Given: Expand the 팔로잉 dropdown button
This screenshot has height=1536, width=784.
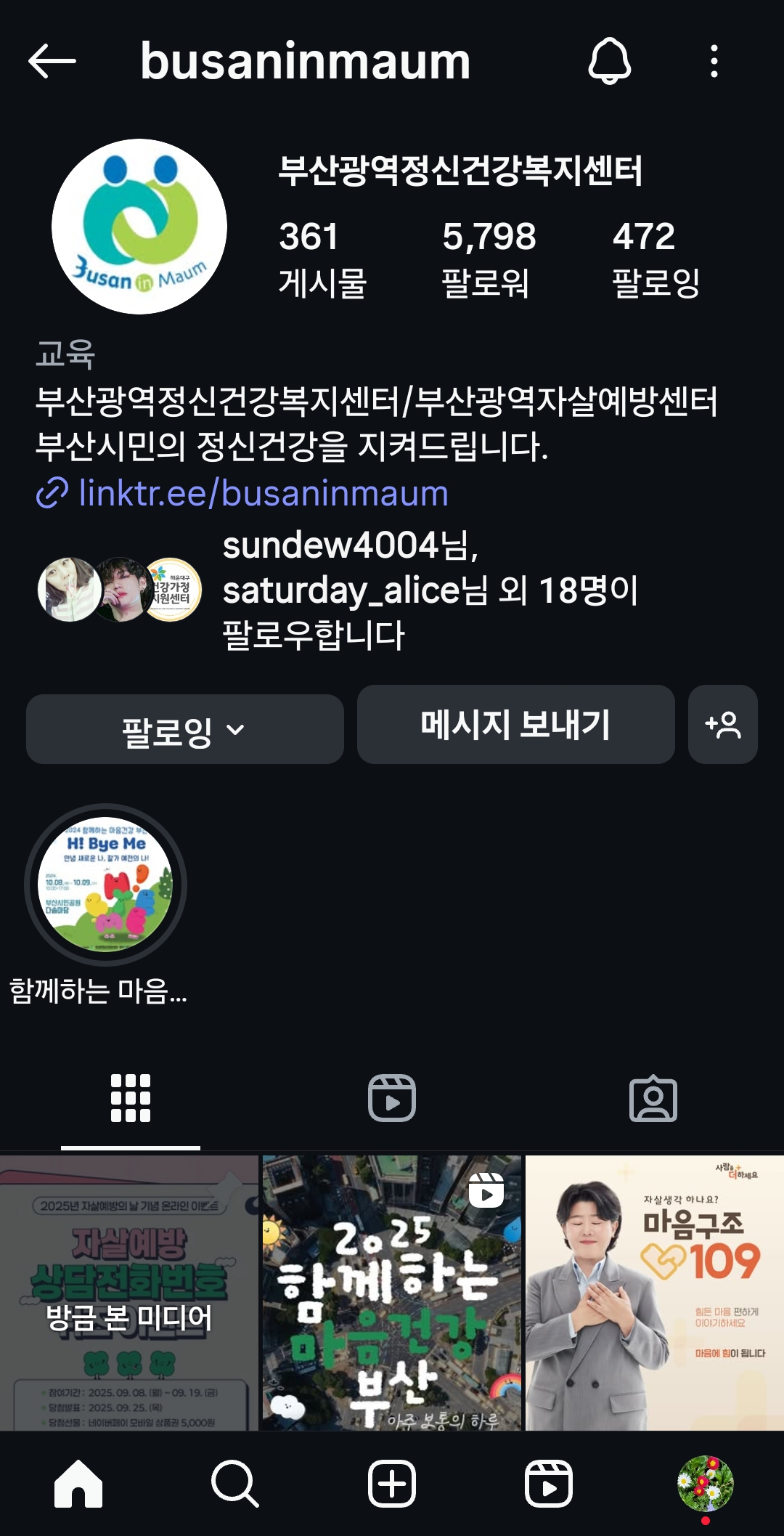Looking at the screenshot, I should coord(184,730).
